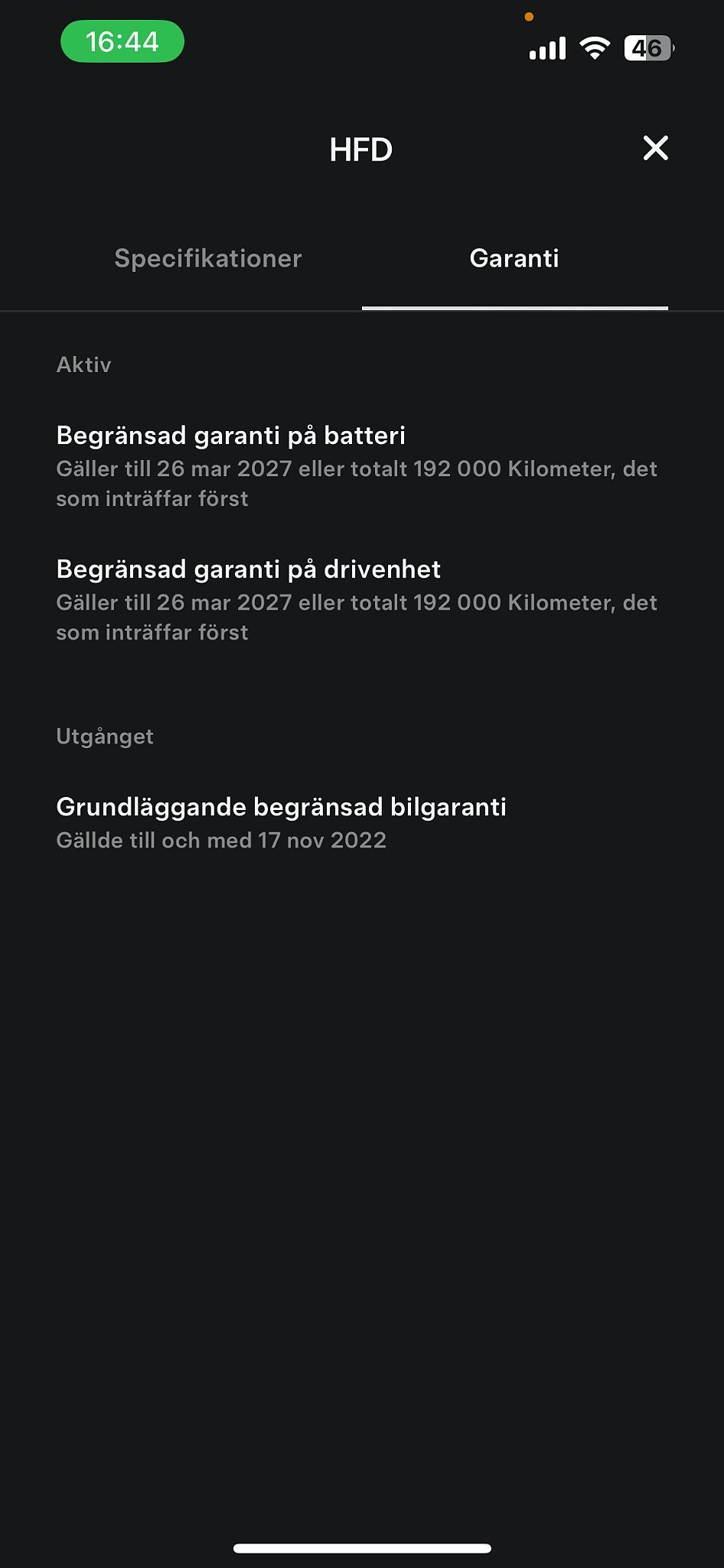
Task: Select the Garanti tab
Action: click(514, 259)
